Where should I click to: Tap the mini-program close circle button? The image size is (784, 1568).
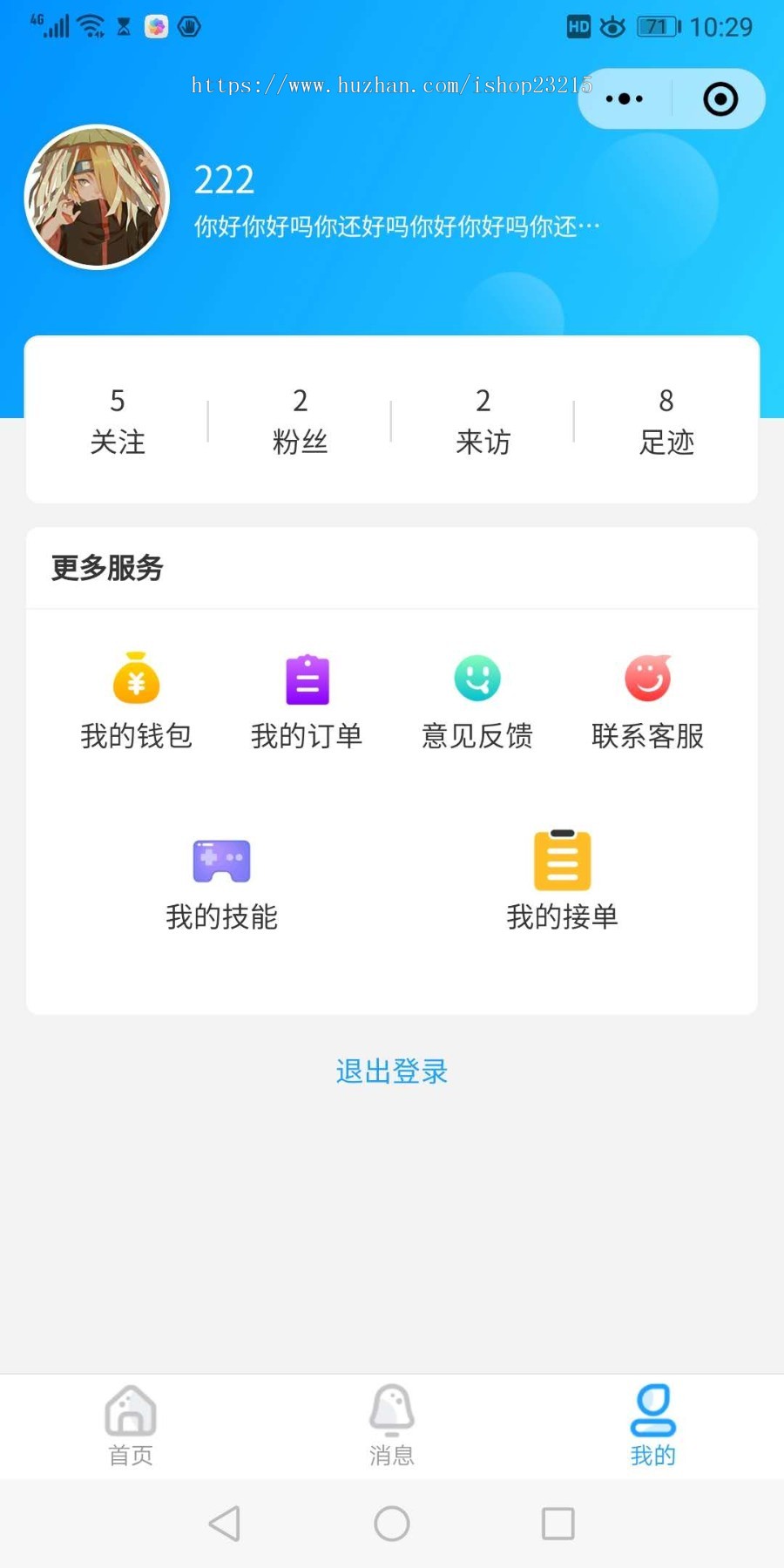(x=721, y=98)
